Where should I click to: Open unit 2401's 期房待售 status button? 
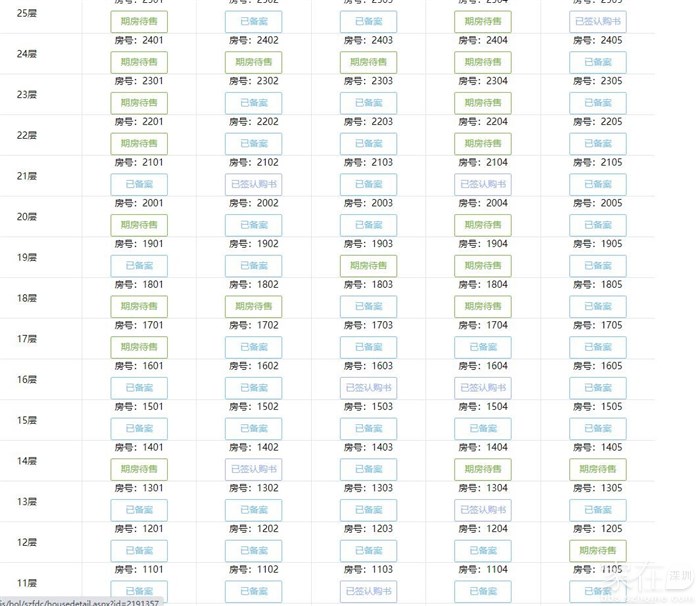[138, 62]
